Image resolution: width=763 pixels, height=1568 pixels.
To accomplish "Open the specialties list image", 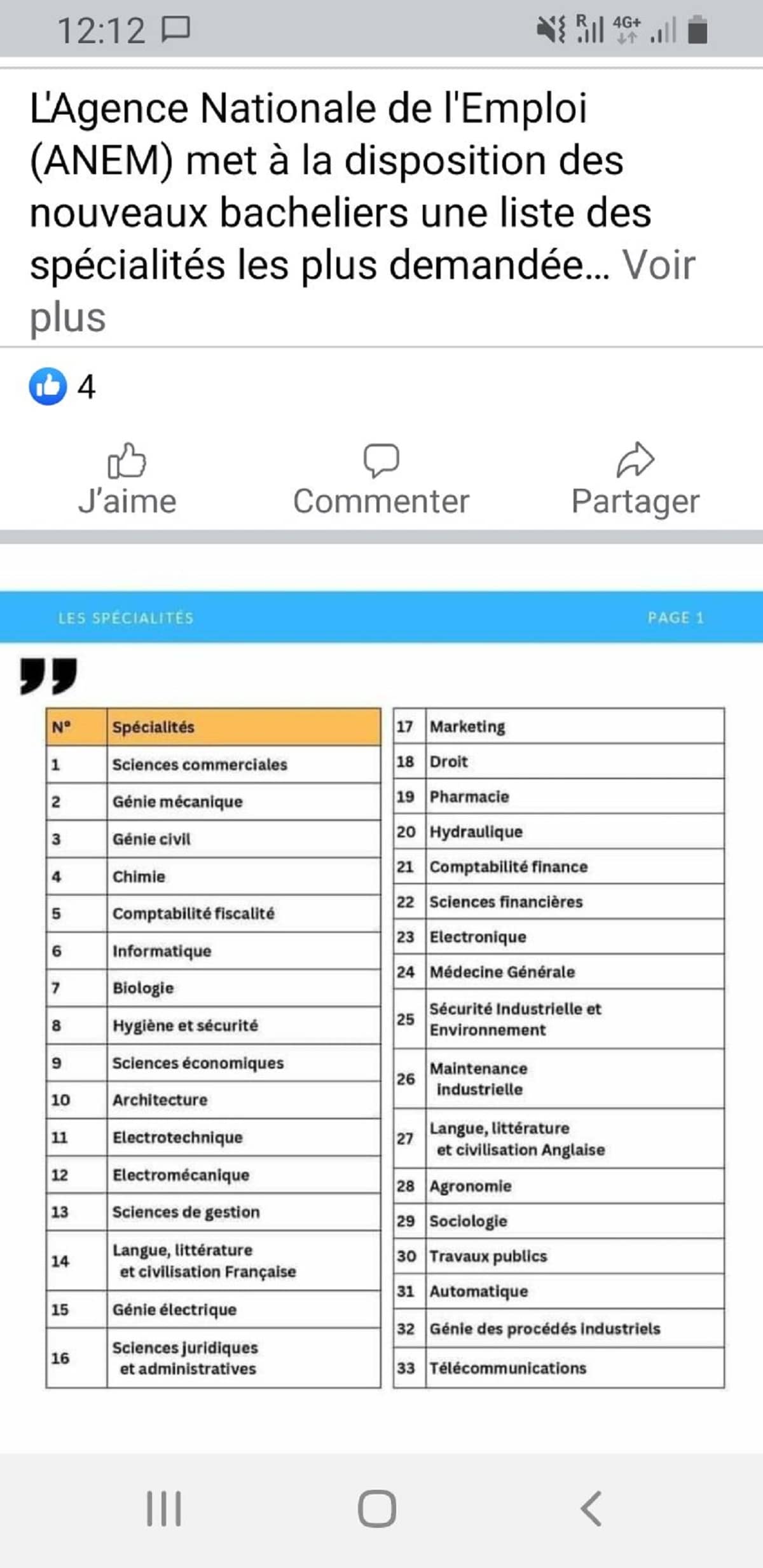I will 381,1017.
